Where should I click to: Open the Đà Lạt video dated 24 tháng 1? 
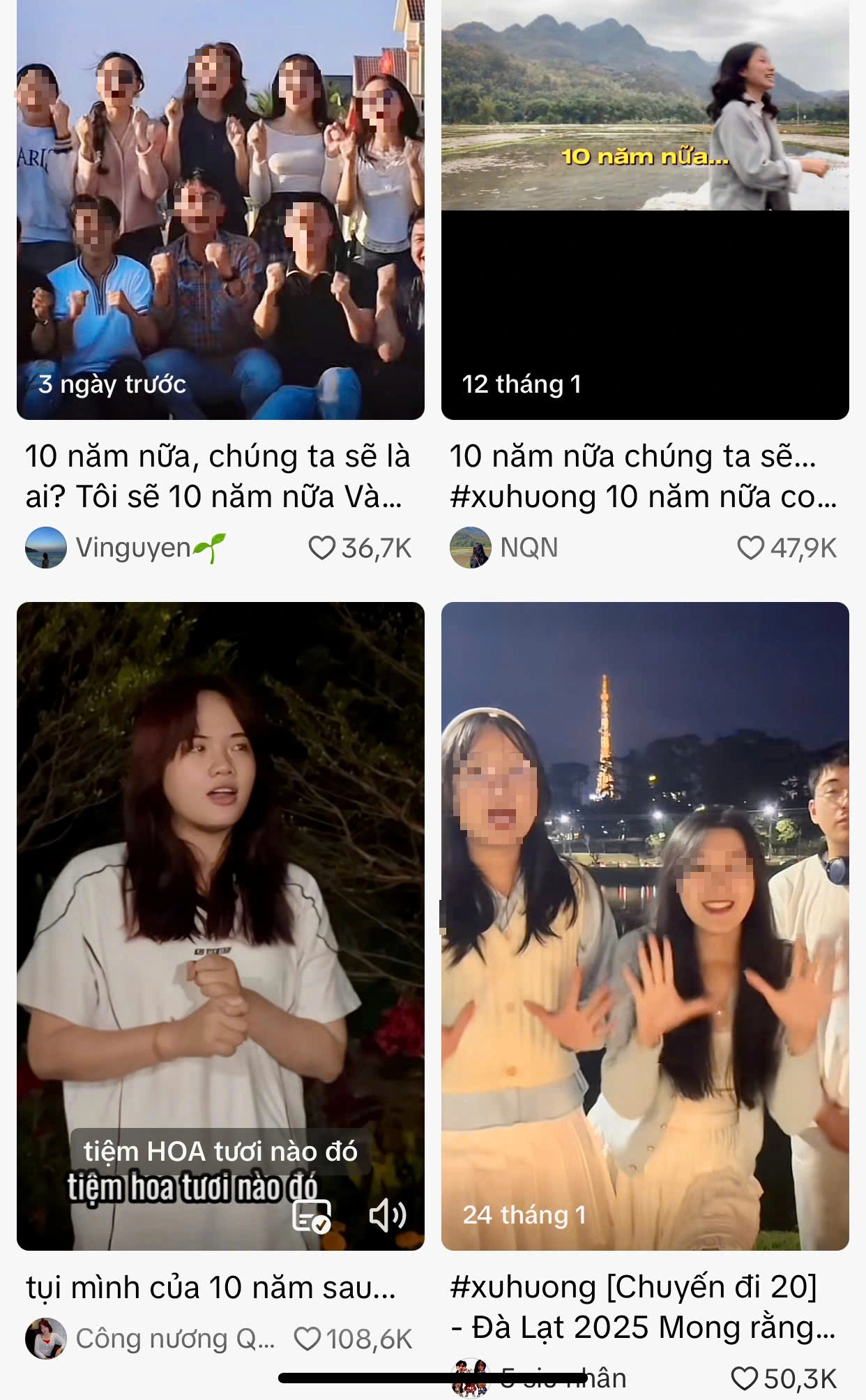645,926
